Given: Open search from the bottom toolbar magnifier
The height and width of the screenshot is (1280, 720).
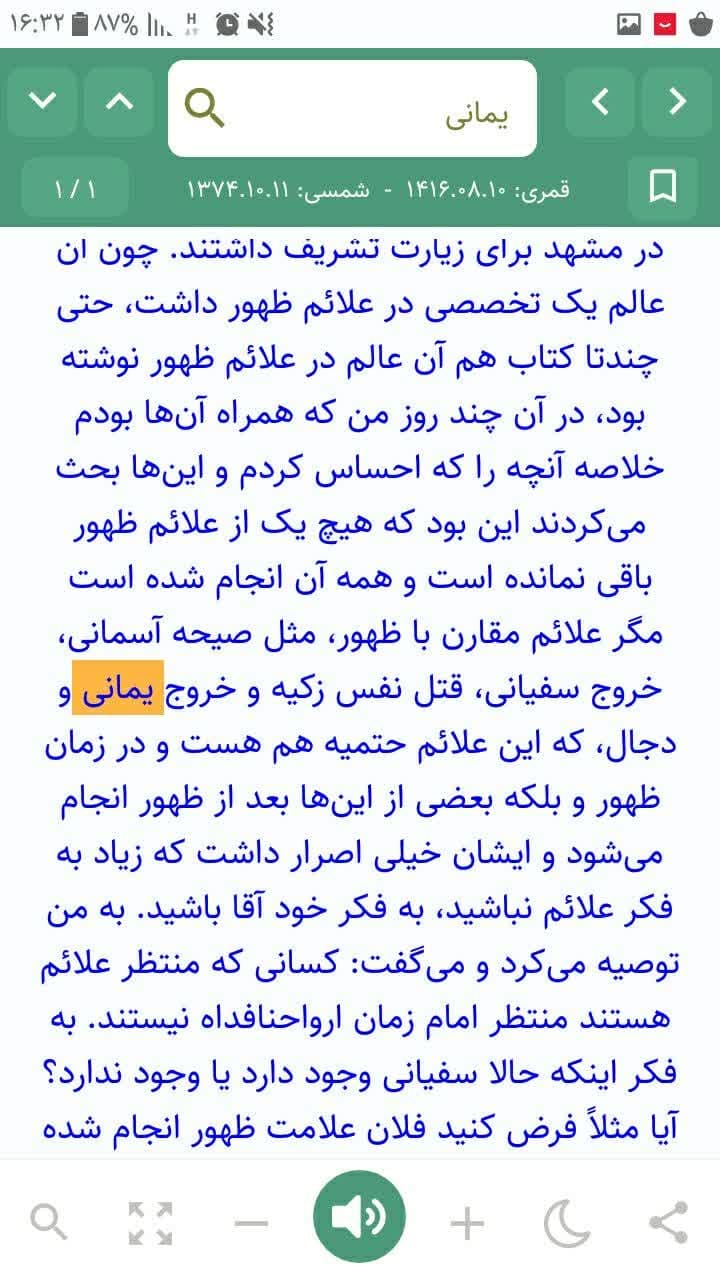Looking at the screenshot, I should click(x=48, y=1222).
